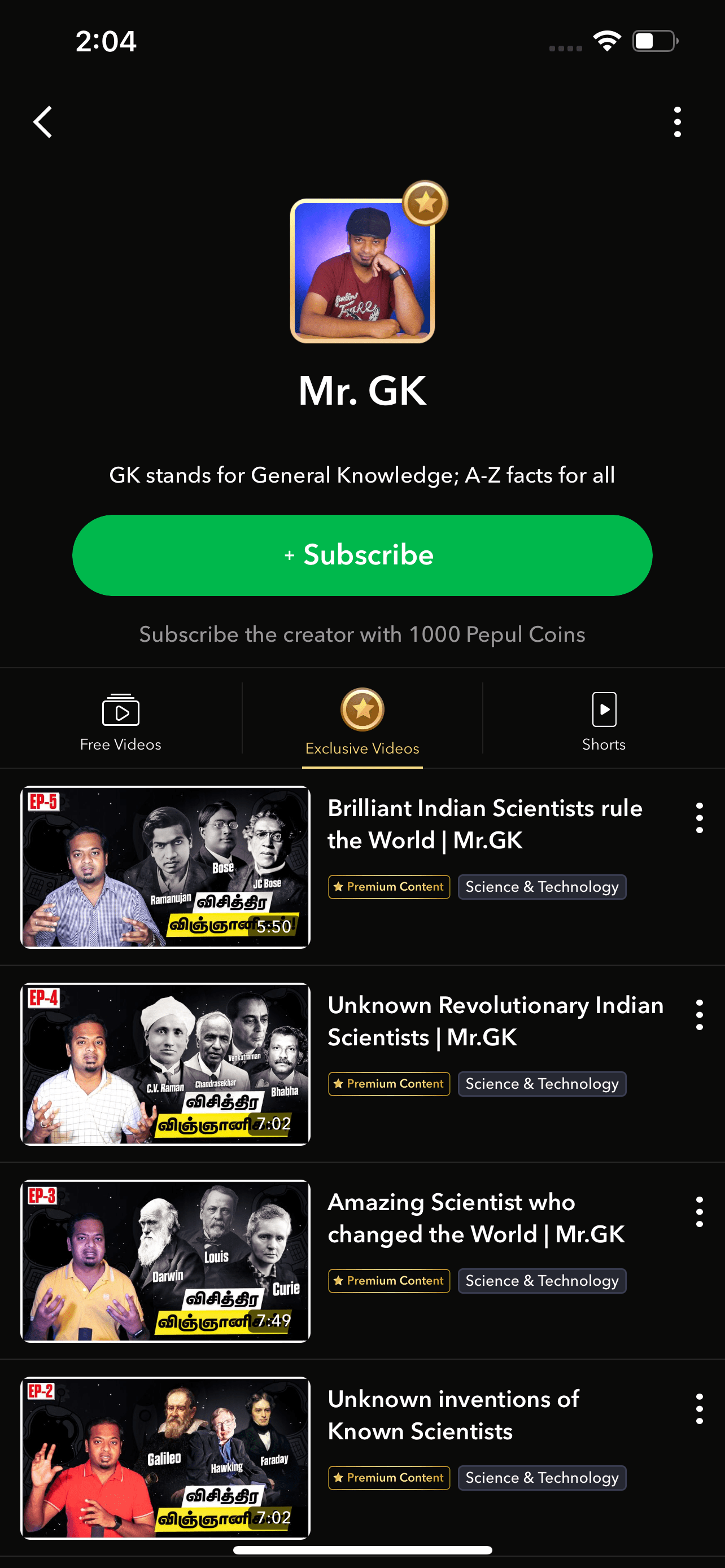This screenshot has width=725, height=1568.
Task: Subscribe to Mr. GK
Action: (x=362, y=555)
